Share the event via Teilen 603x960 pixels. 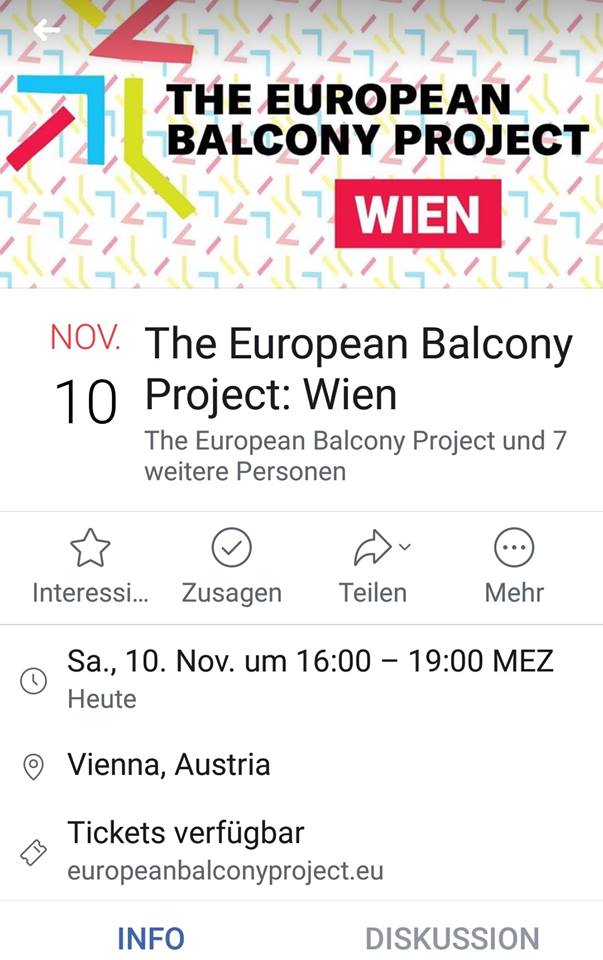click(373, 566)
